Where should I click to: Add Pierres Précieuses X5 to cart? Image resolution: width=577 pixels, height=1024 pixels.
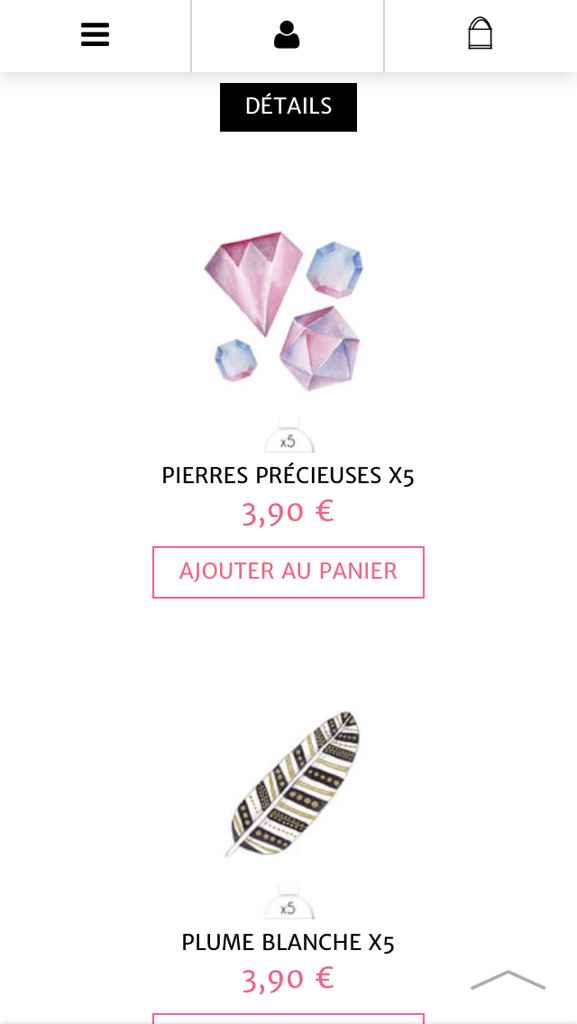pos(288,571)
